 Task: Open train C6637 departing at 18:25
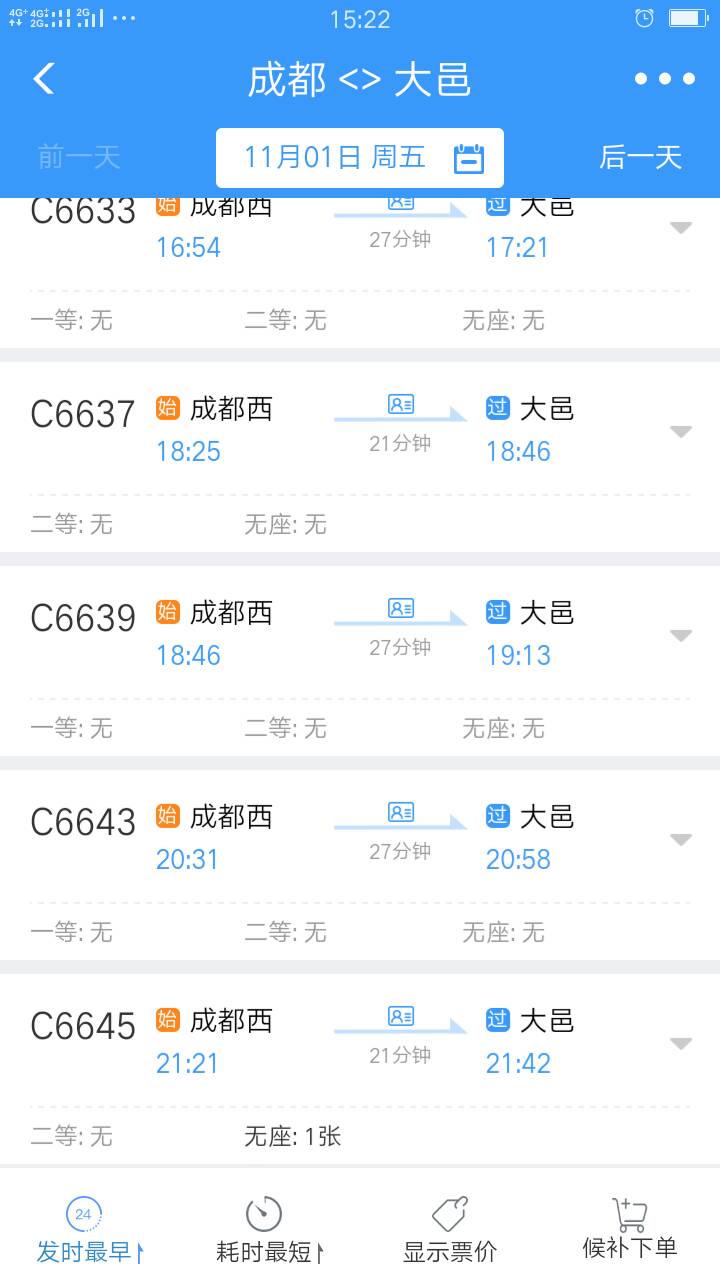pyautogui.click(x=360, y=457)
